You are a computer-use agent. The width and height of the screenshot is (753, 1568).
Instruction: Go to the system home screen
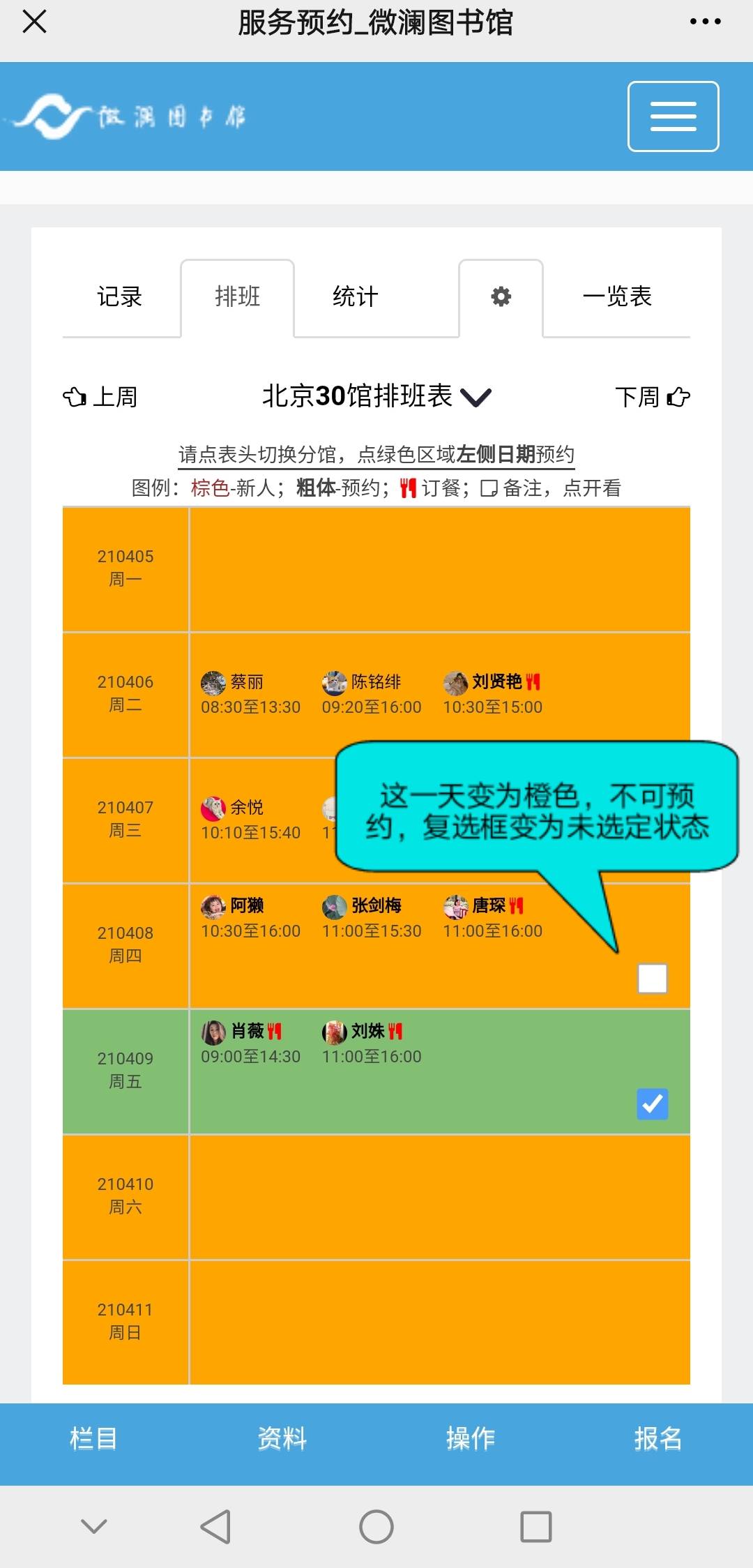[376, 1527]
